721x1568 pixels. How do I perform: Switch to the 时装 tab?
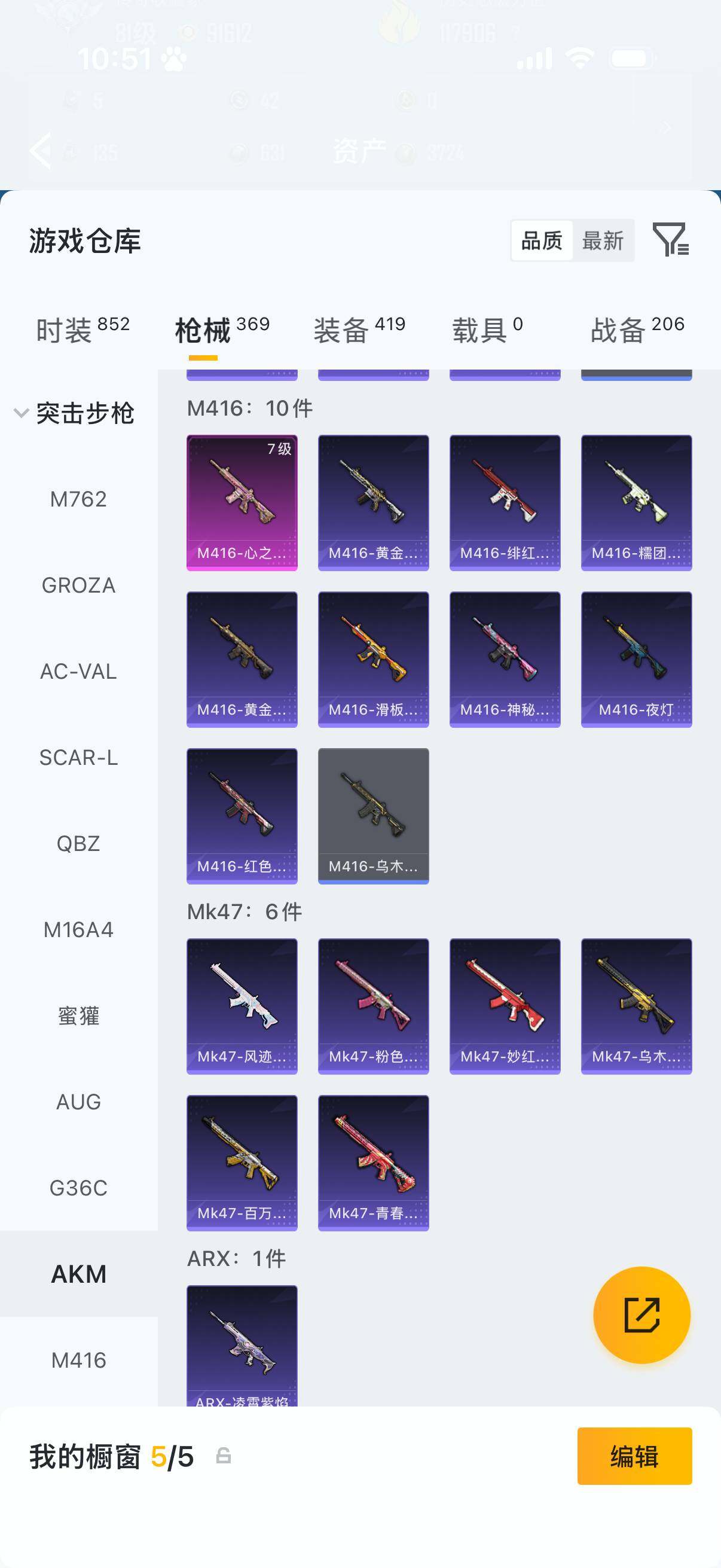coord(82,331)
